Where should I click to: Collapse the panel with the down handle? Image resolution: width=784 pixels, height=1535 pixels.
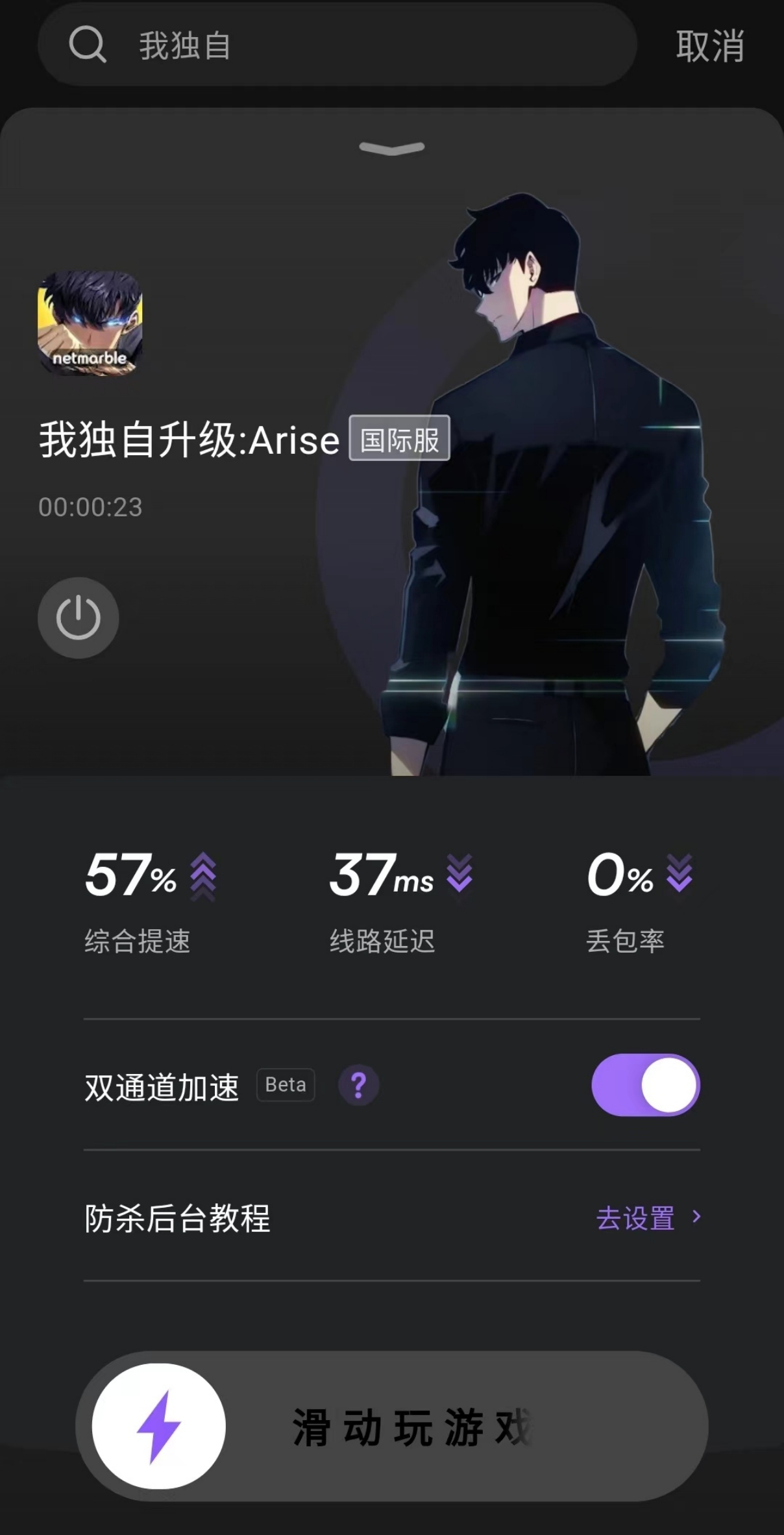tap(392, 149)
